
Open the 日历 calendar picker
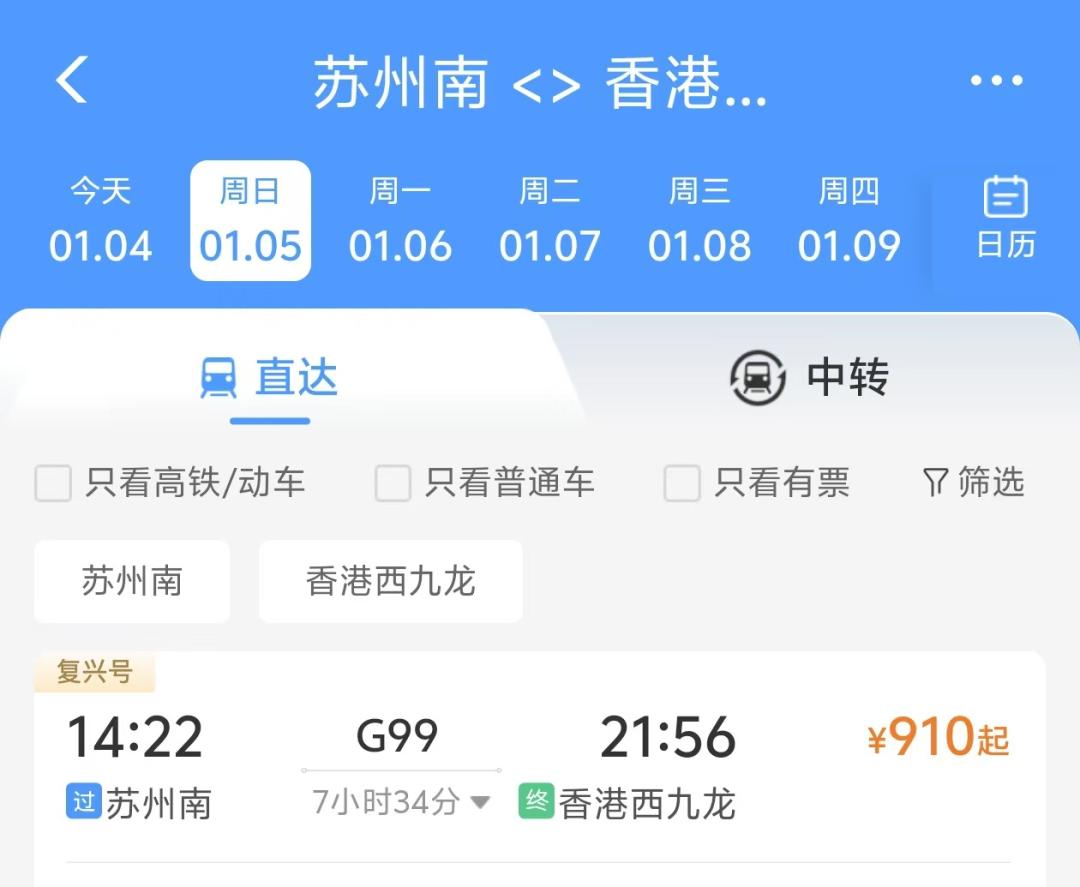click(x=1005, y=218)
